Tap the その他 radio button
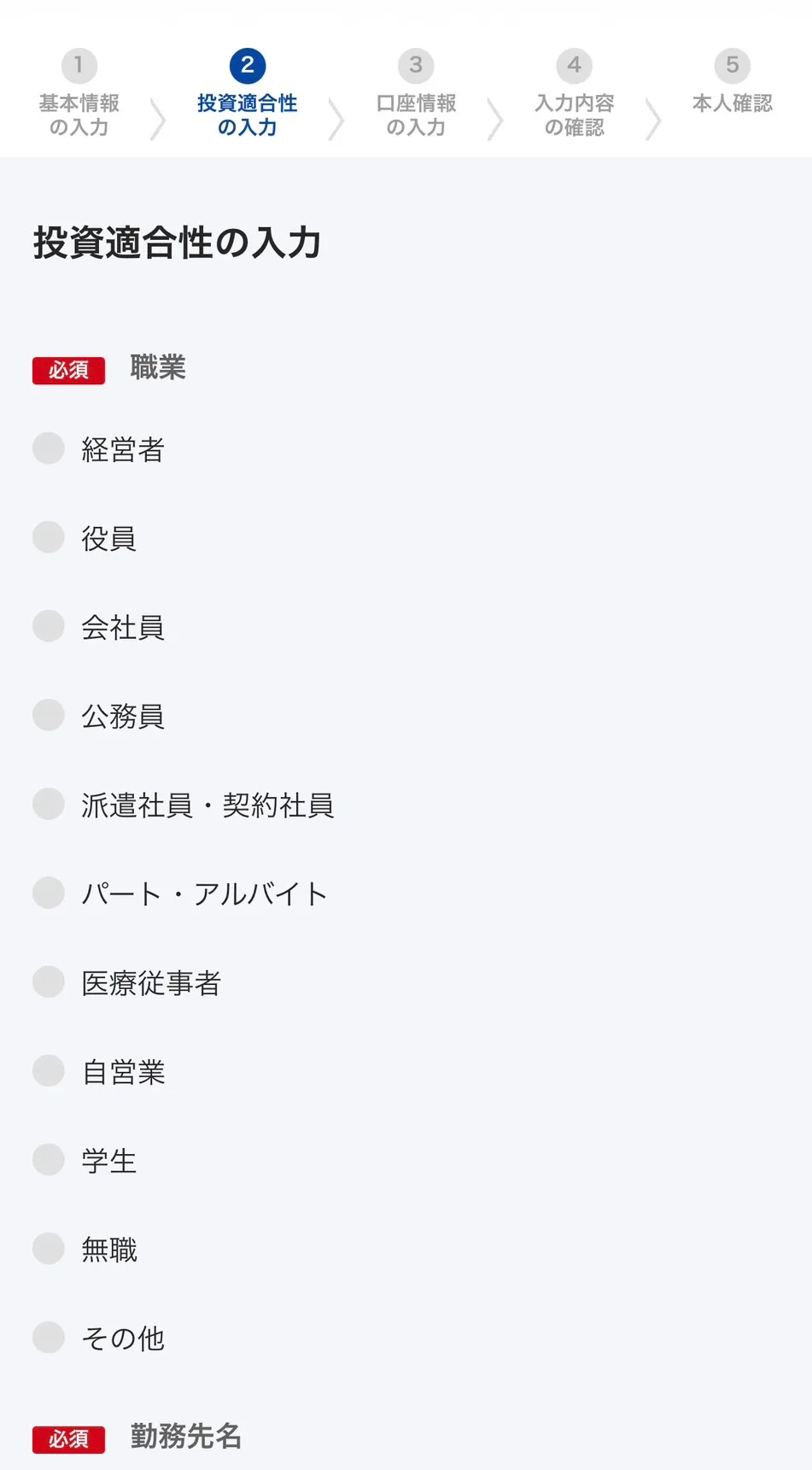Image resolution: width=812 pixels, height=1470 pixels. point(49,1337)
